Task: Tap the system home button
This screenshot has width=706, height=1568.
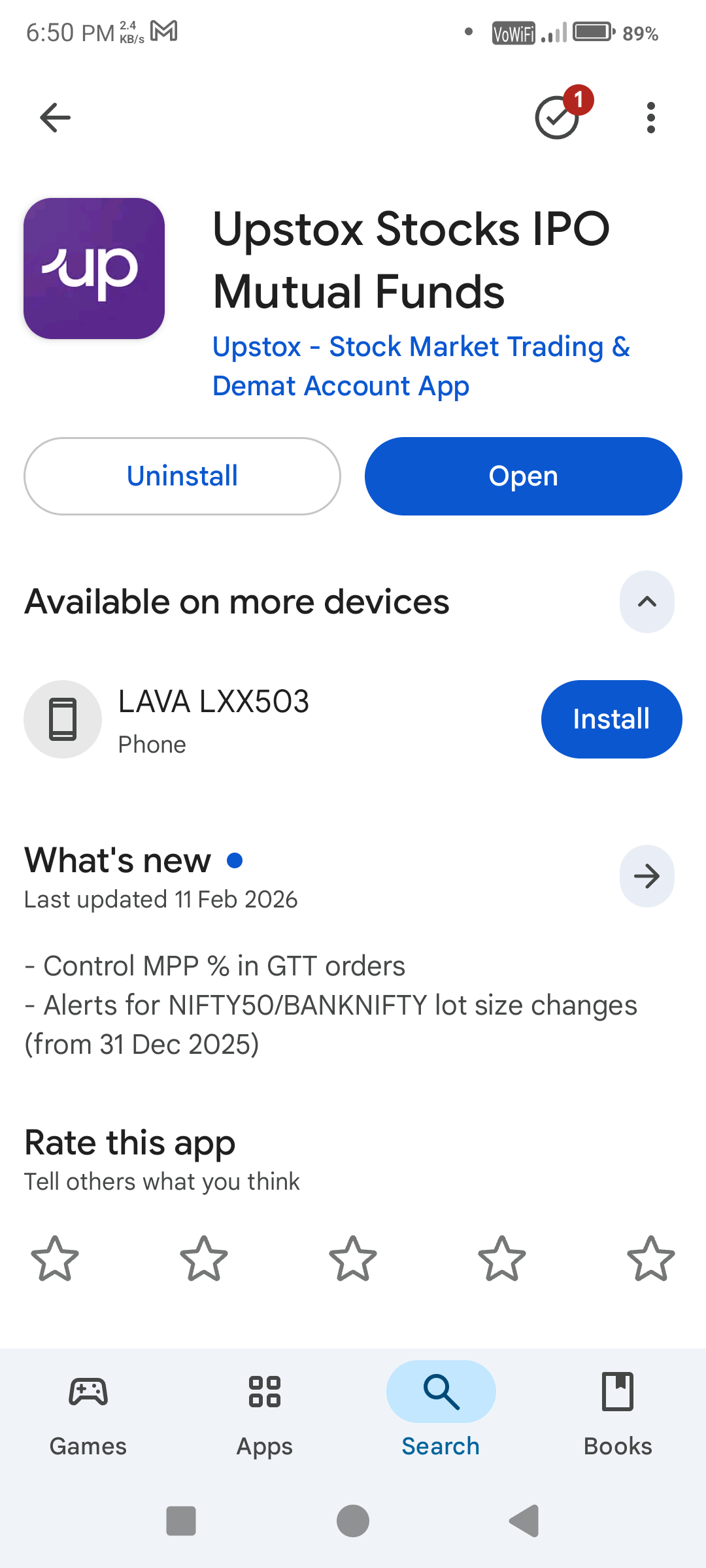Action: click(353, 1521)
